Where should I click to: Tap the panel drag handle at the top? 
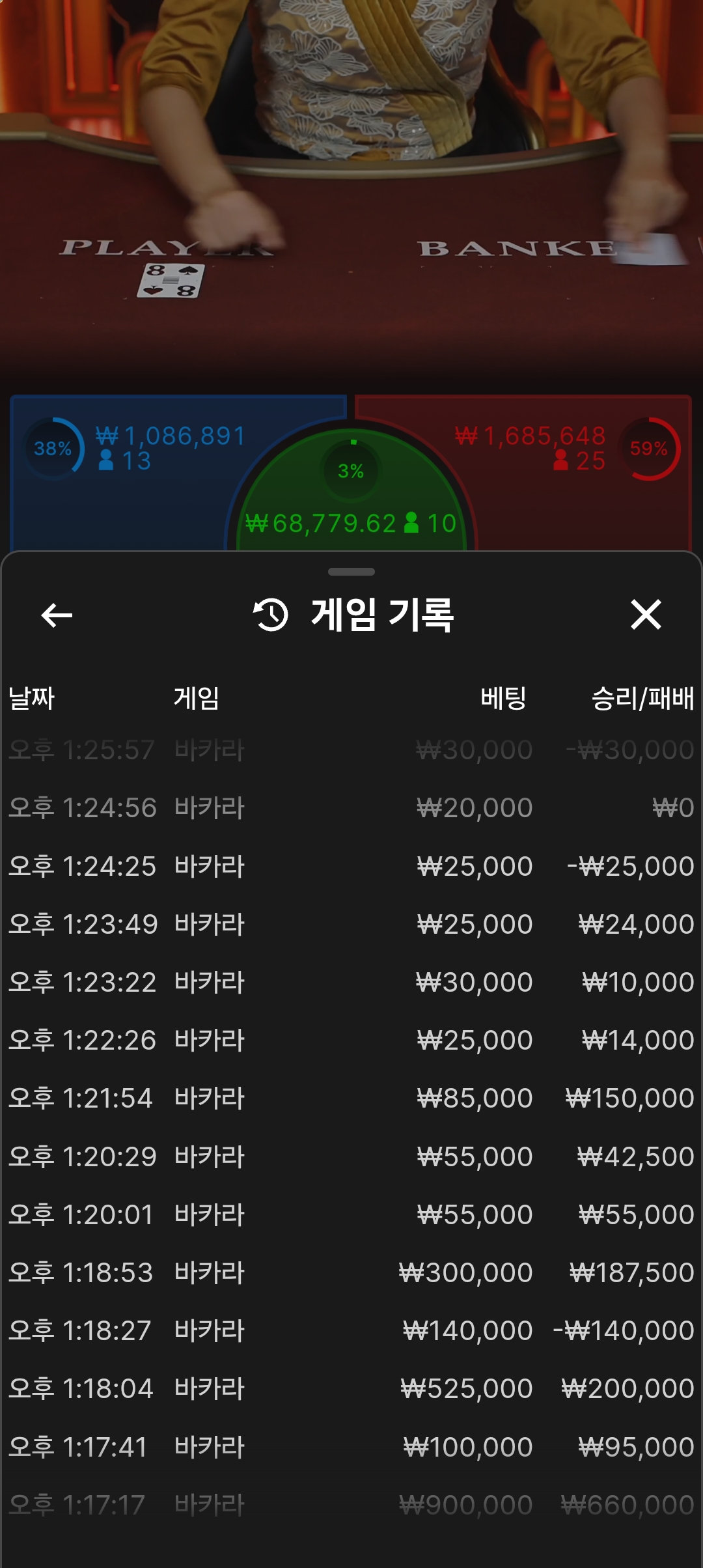(351, 572)
